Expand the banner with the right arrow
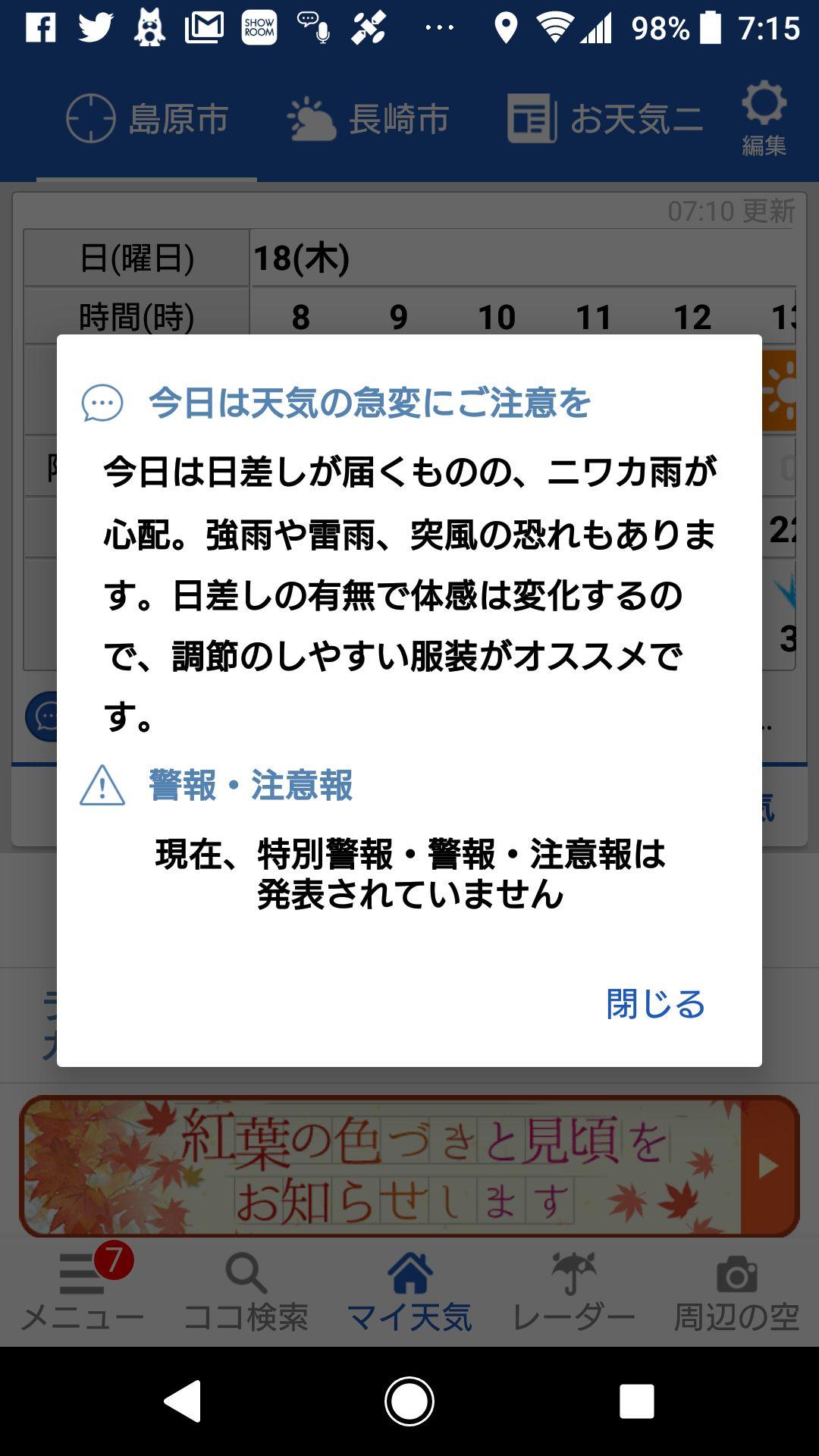Image resolution: width=819 pixels, height=1456 pixels. pos(768,1164)
